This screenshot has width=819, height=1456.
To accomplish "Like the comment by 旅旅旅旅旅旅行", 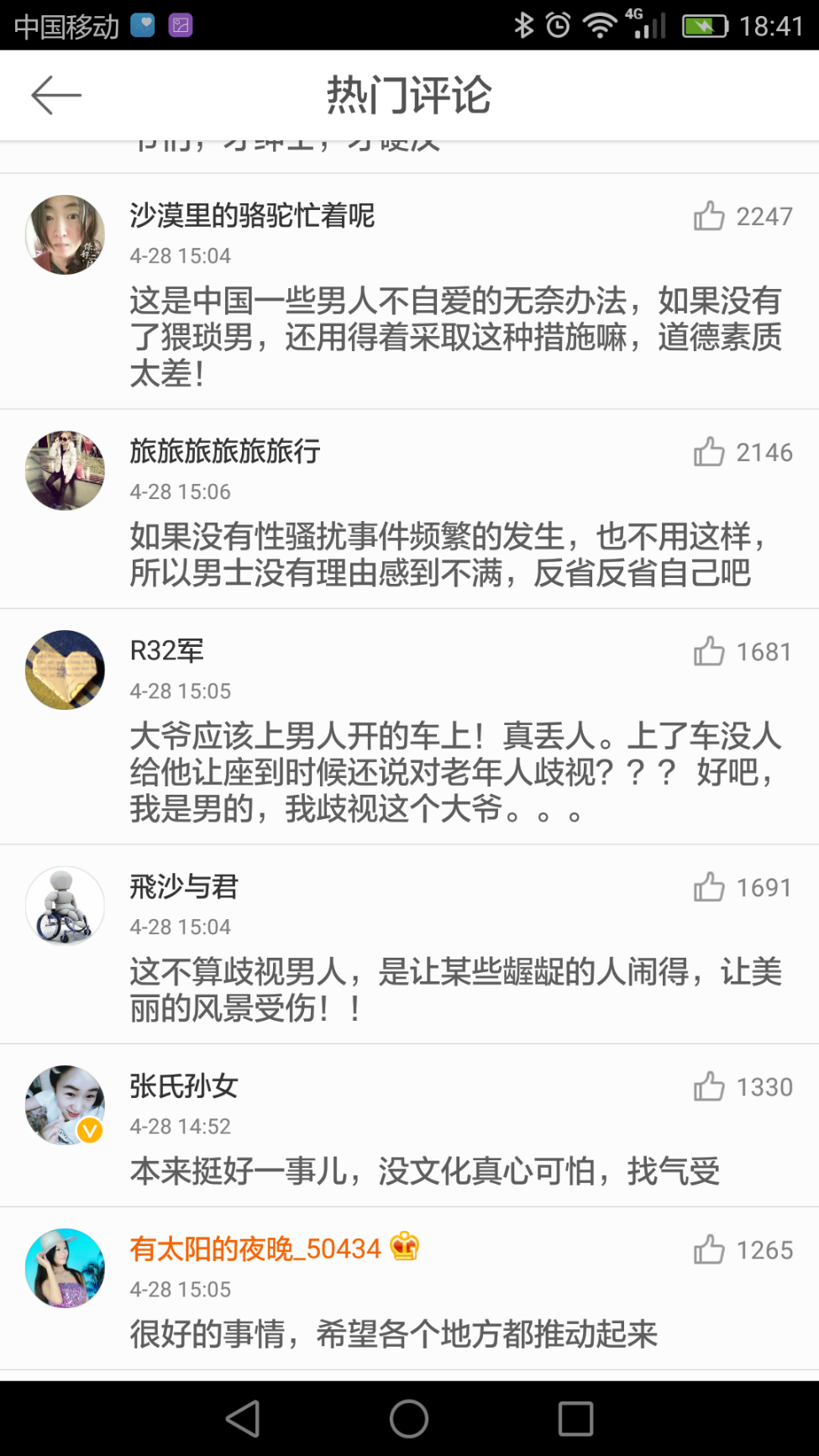I will coord(709,452).
